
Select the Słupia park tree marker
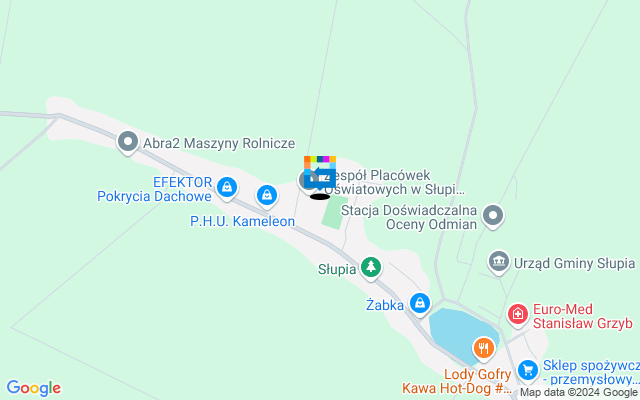[371, 267]
